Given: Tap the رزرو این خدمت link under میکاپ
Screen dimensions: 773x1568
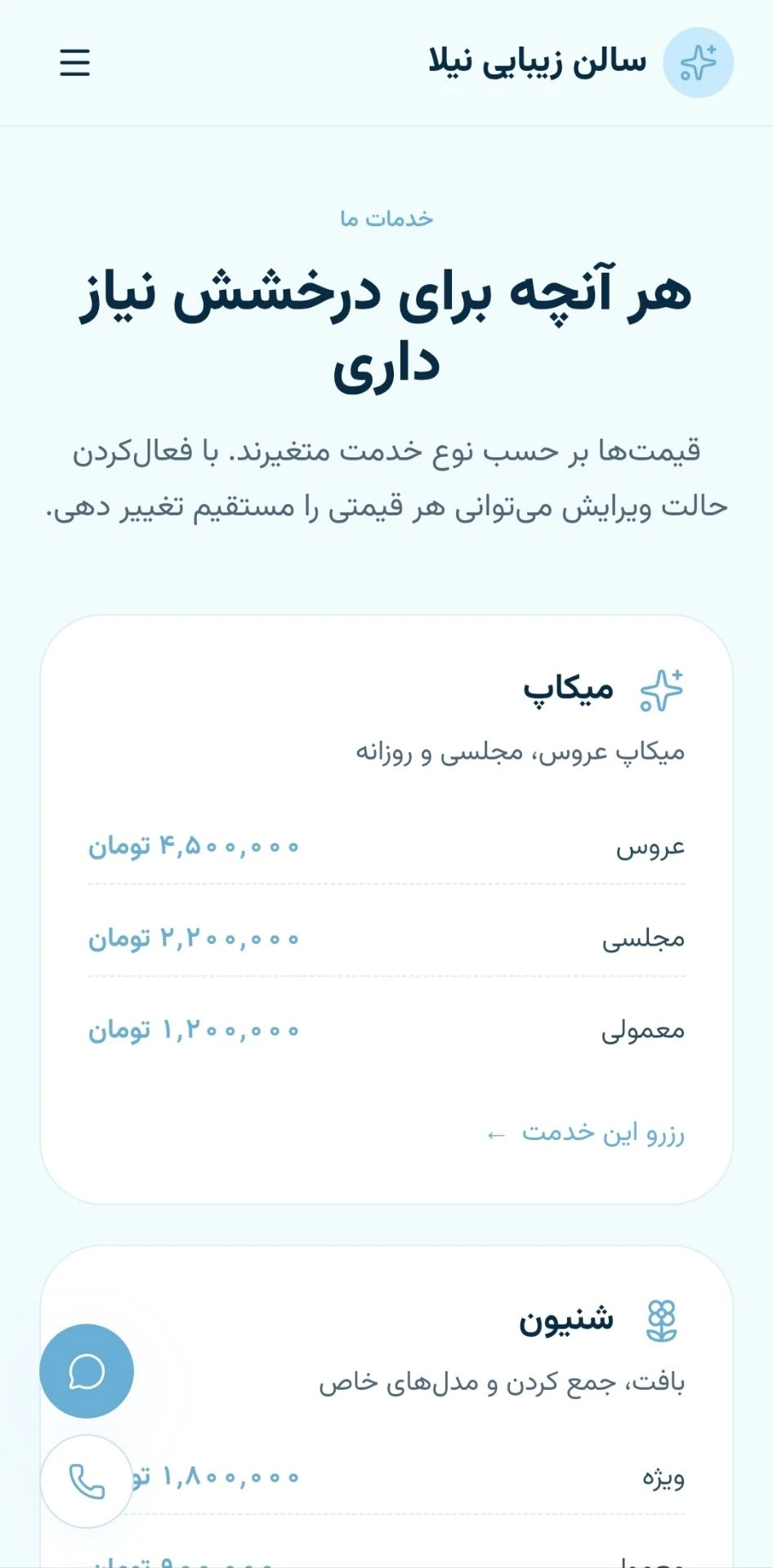Looking at the screenshot, I should (586, 1134).
